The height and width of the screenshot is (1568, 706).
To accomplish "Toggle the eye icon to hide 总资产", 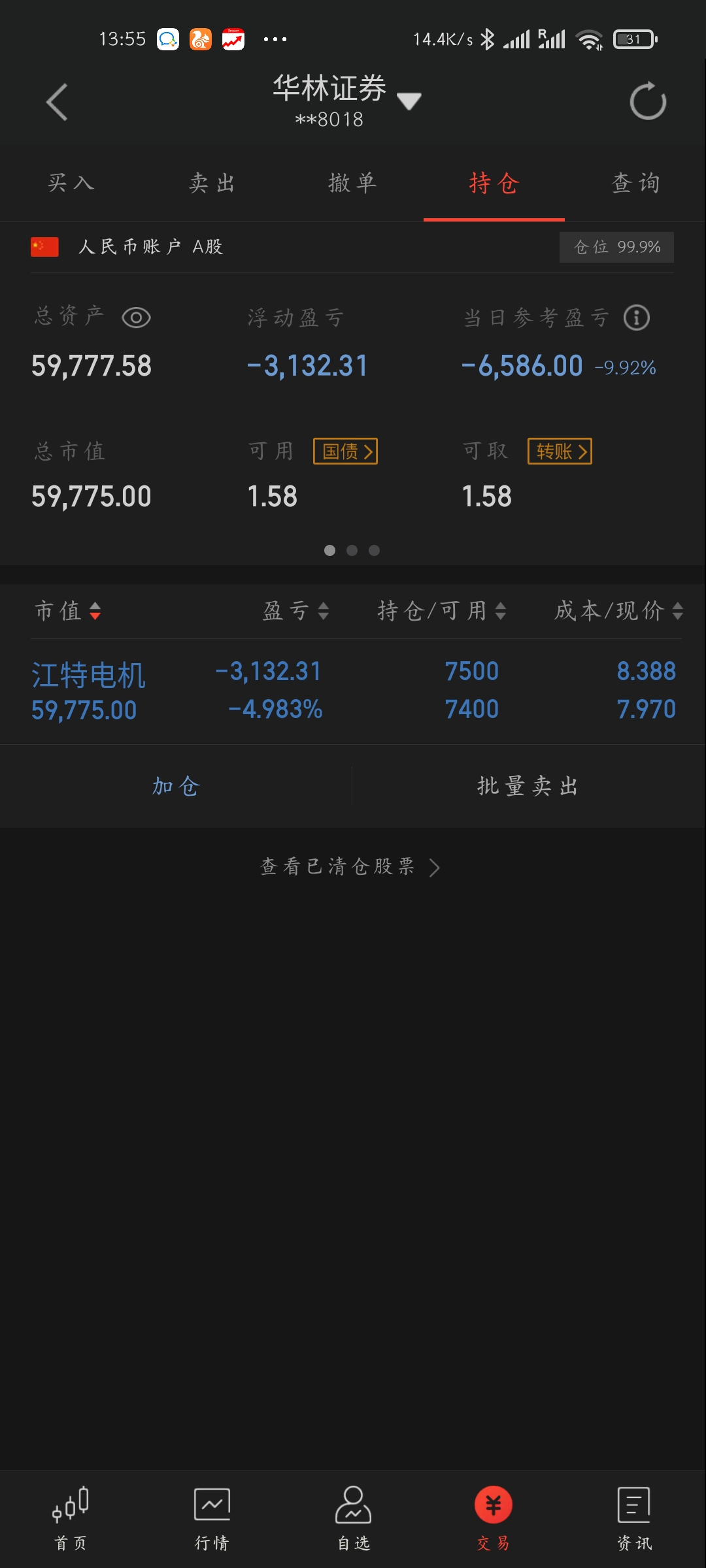I will pyautogui.click(x=135, y=318).
